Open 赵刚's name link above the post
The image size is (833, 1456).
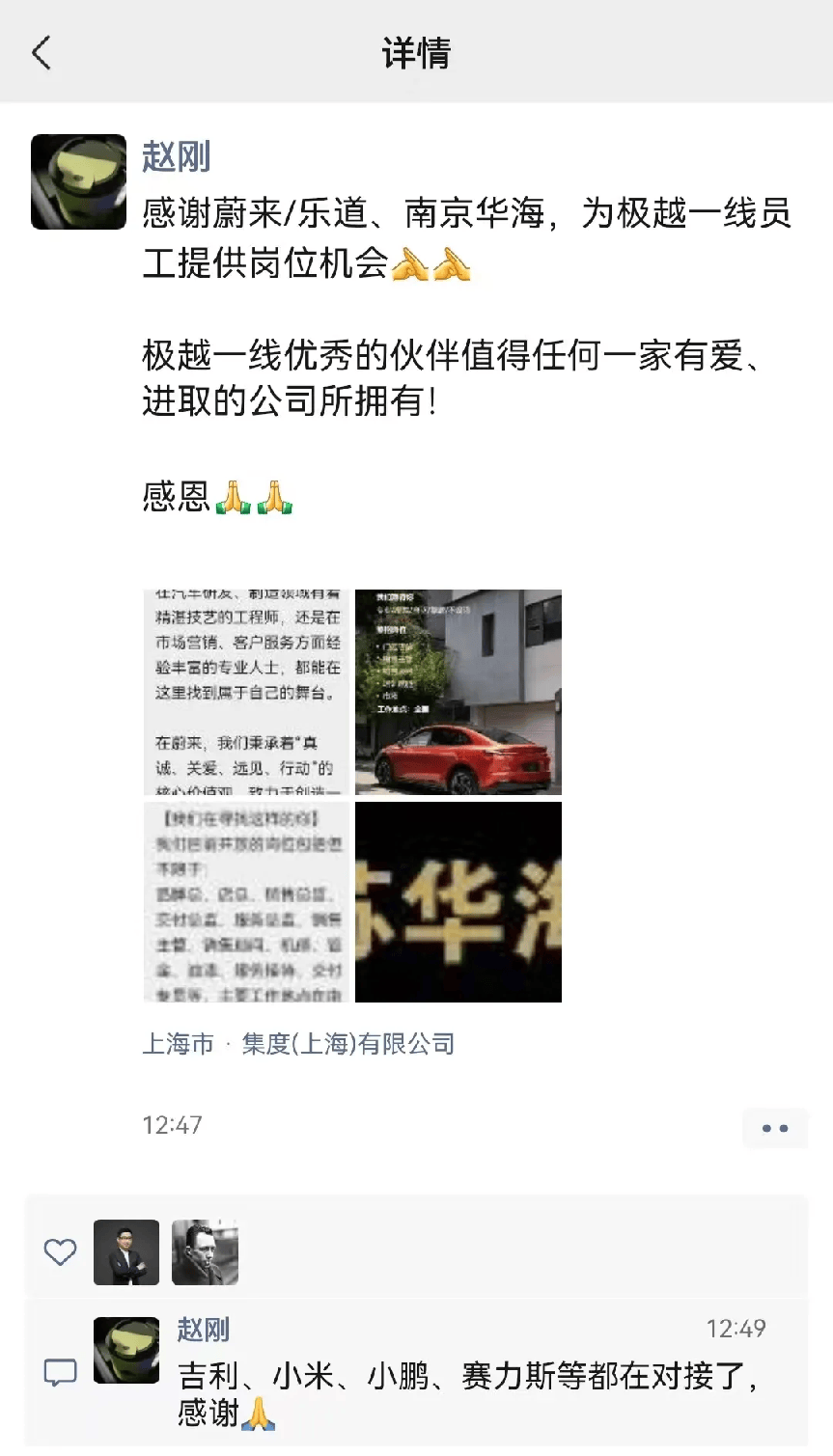pos(176,156)
